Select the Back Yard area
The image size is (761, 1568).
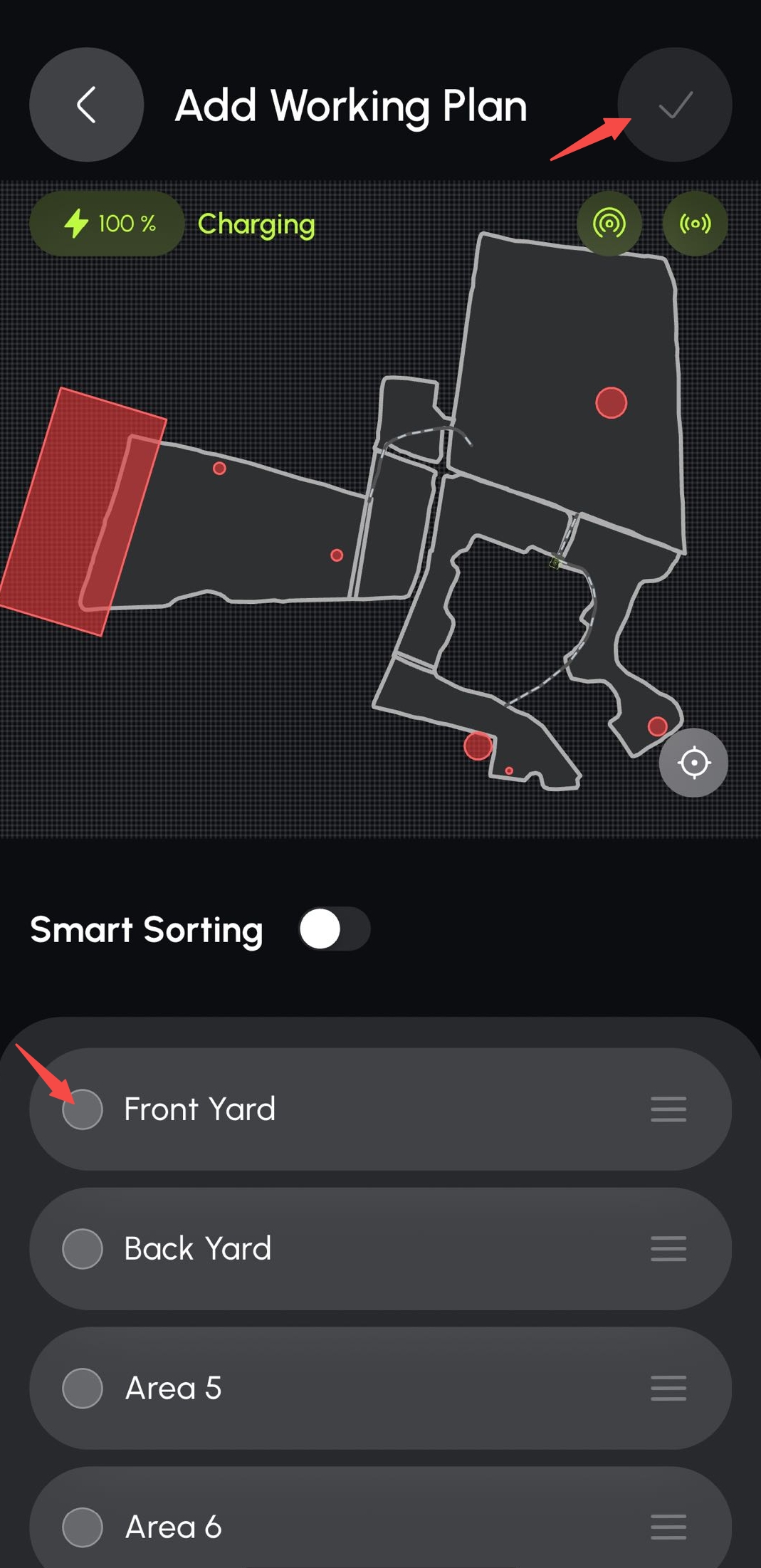(x=83, y=1248)
